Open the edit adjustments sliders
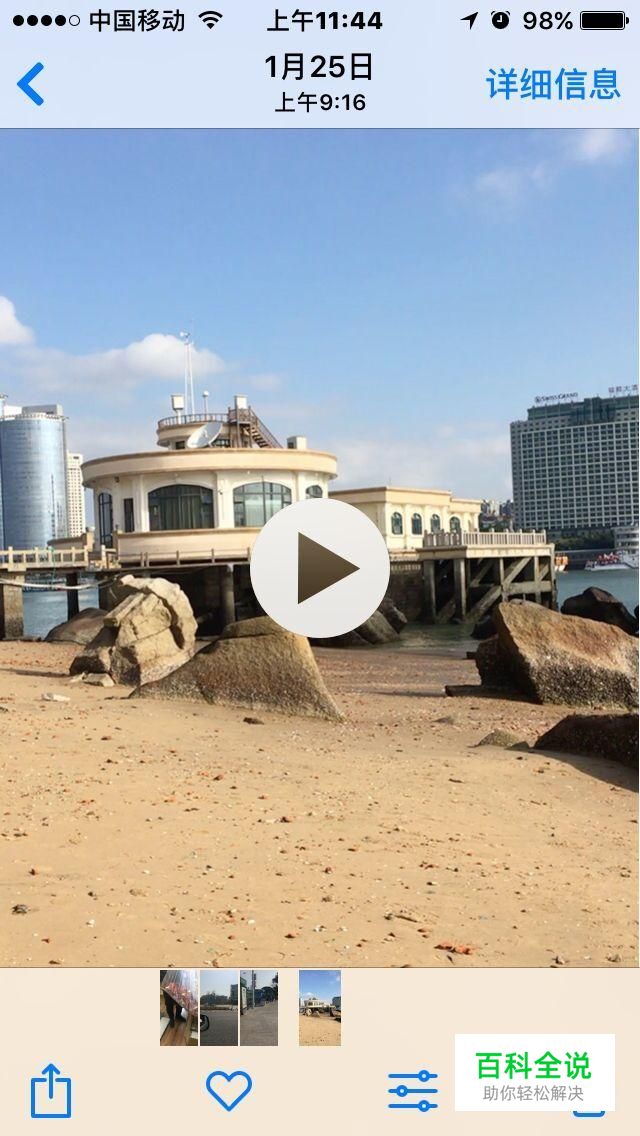Viewport: 640px width, 1136px height. click(x=412, y=1091)
